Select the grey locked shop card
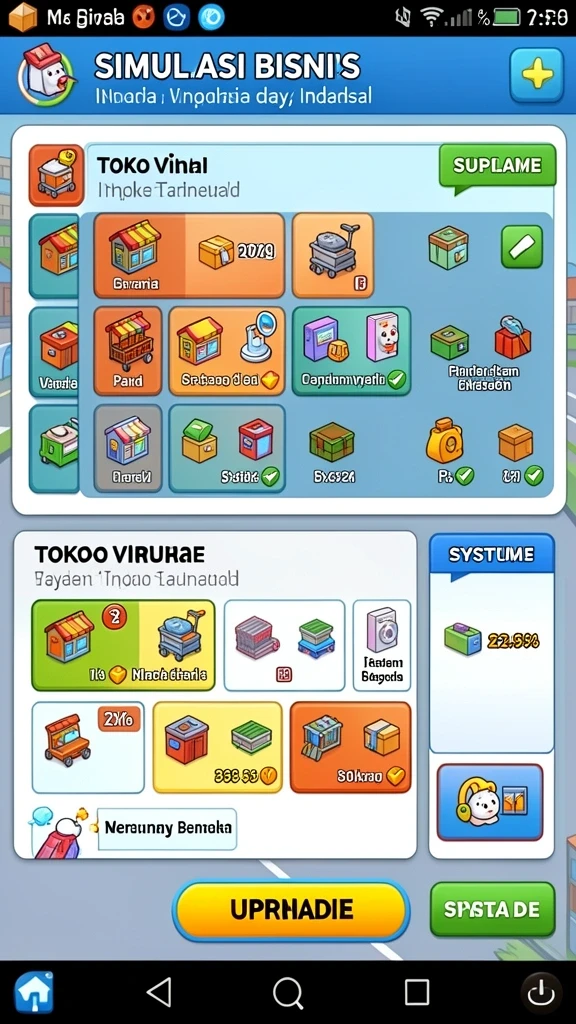The width and height of the screenshot is (576, 1024). 128,448
